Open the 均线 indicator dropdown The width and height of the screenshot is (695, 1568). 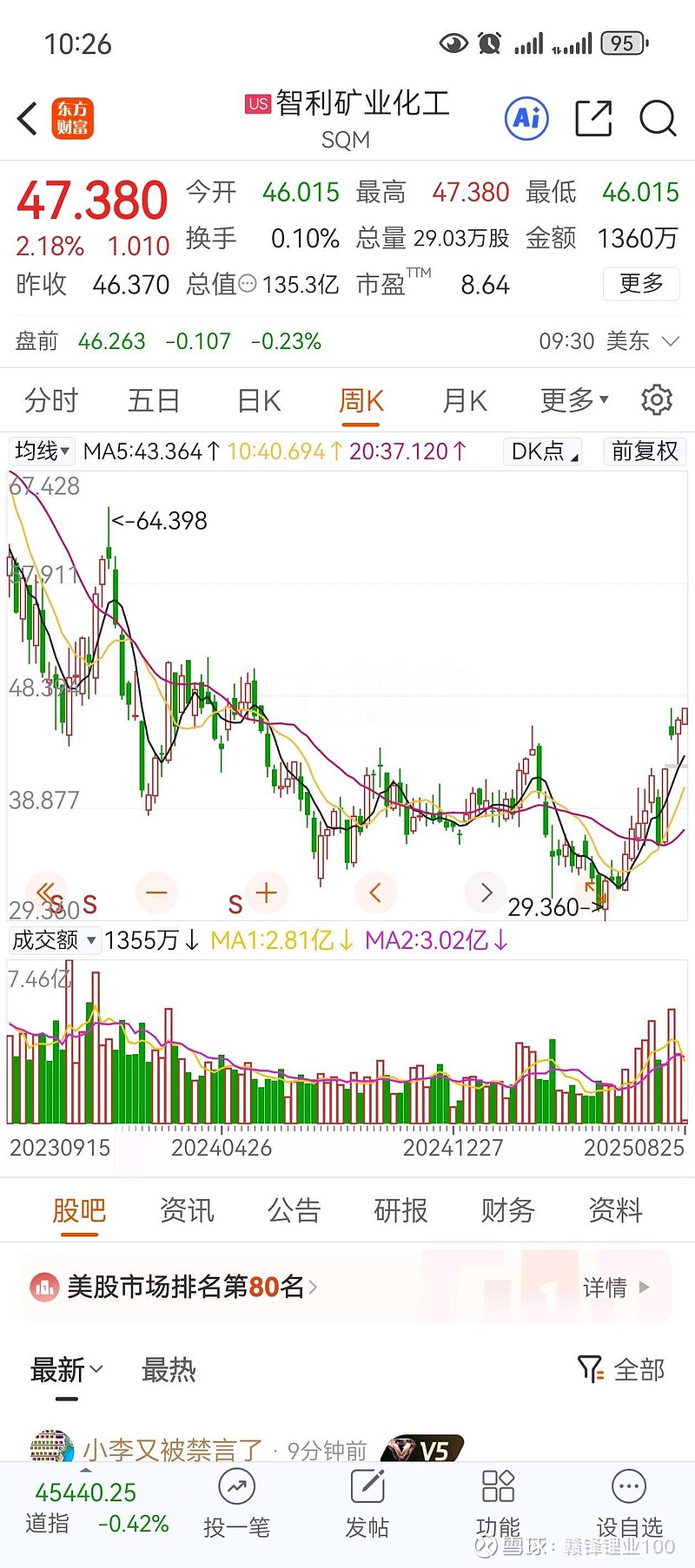(x=42, y=451)
